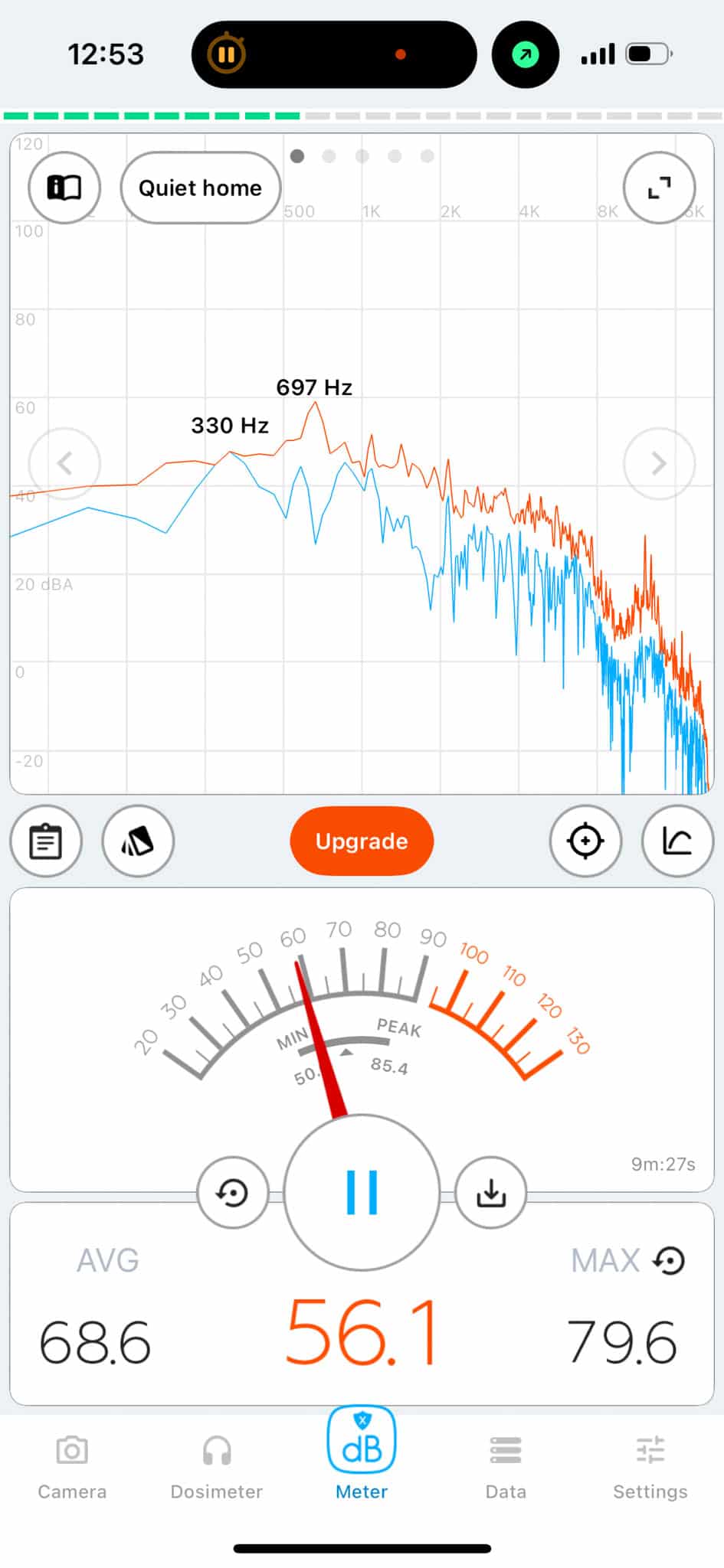Pause the sound measurement
This screenshot has height=1568, width=724.
(x=362, y=1192)
